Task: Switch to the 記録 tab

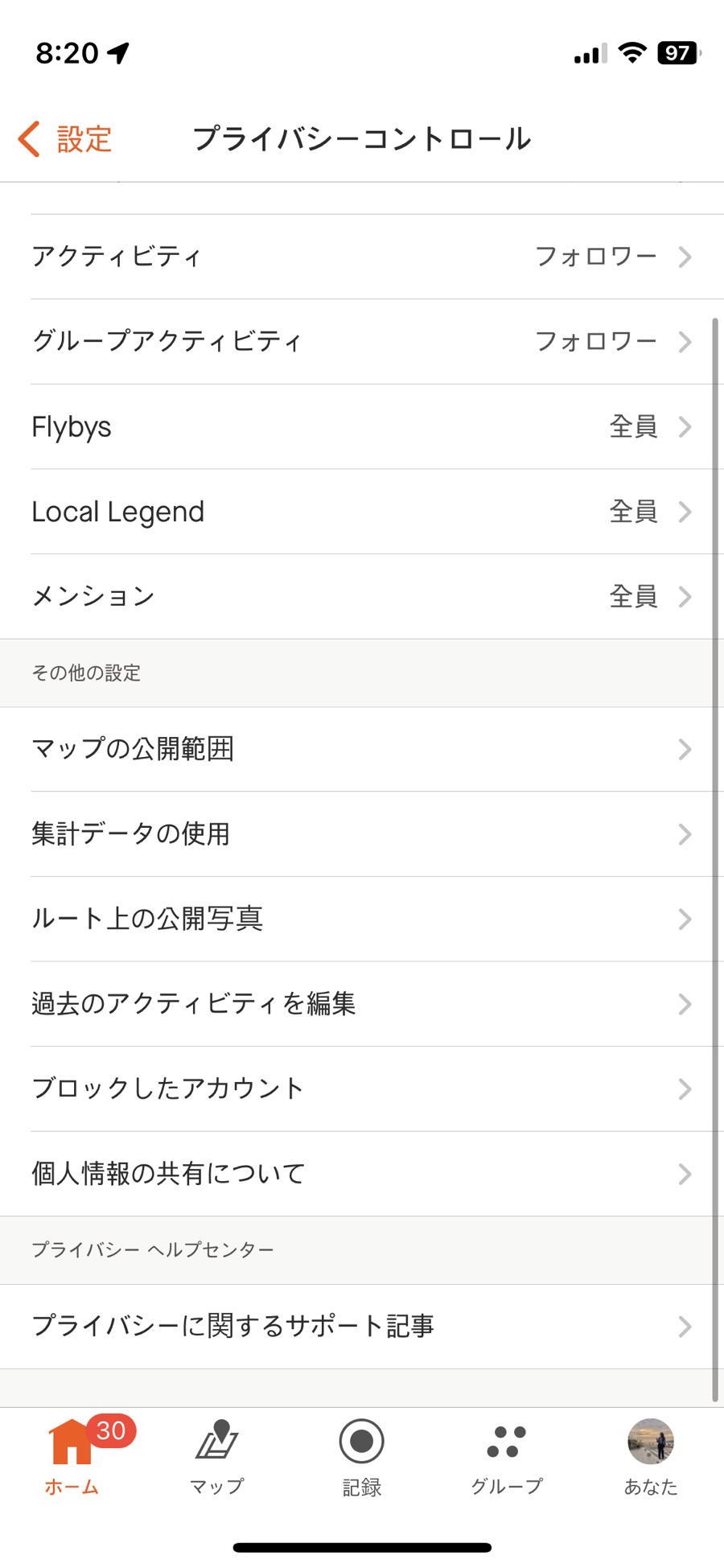Action: [362, 1456]
